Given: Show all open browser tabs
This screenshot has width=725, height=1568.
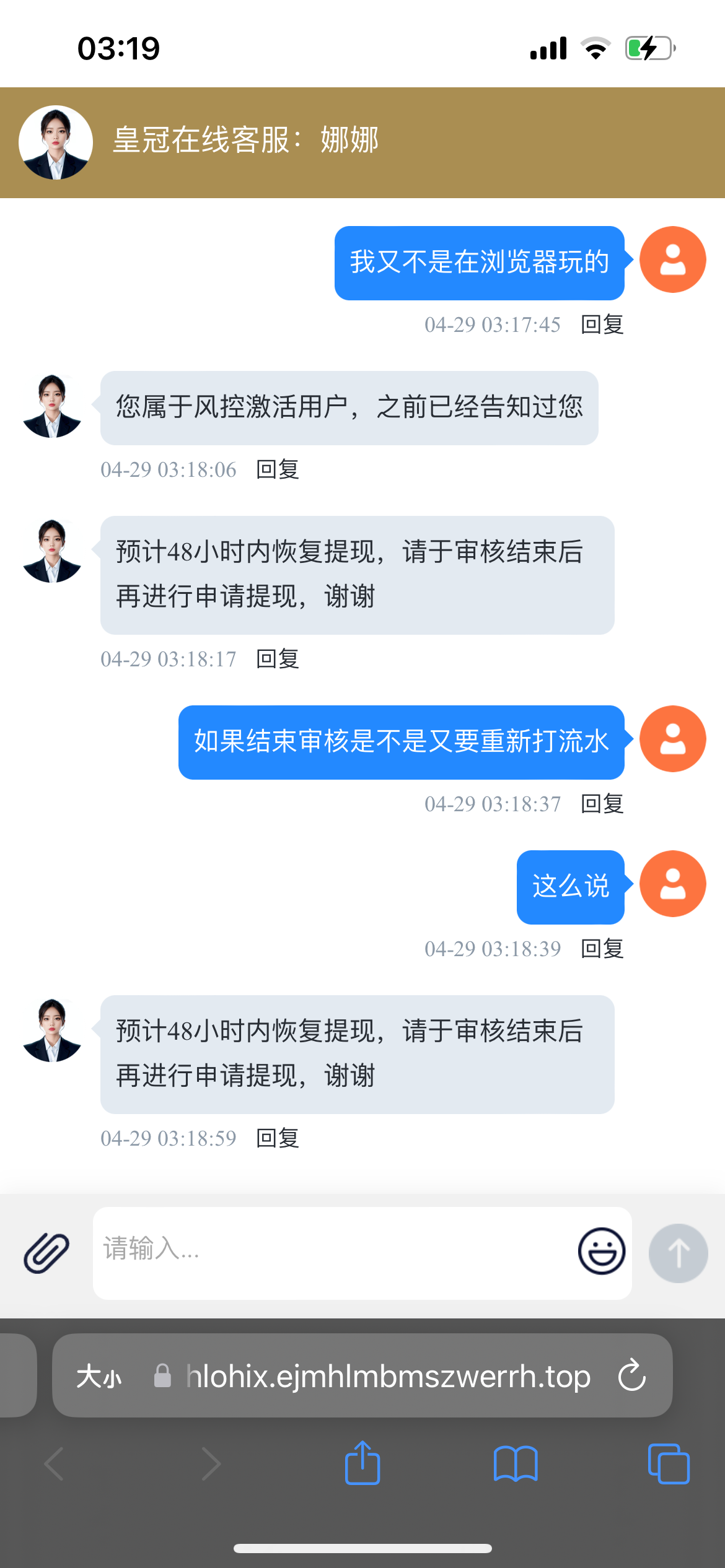Looking at the screenshot, I should click(668, 1464).
